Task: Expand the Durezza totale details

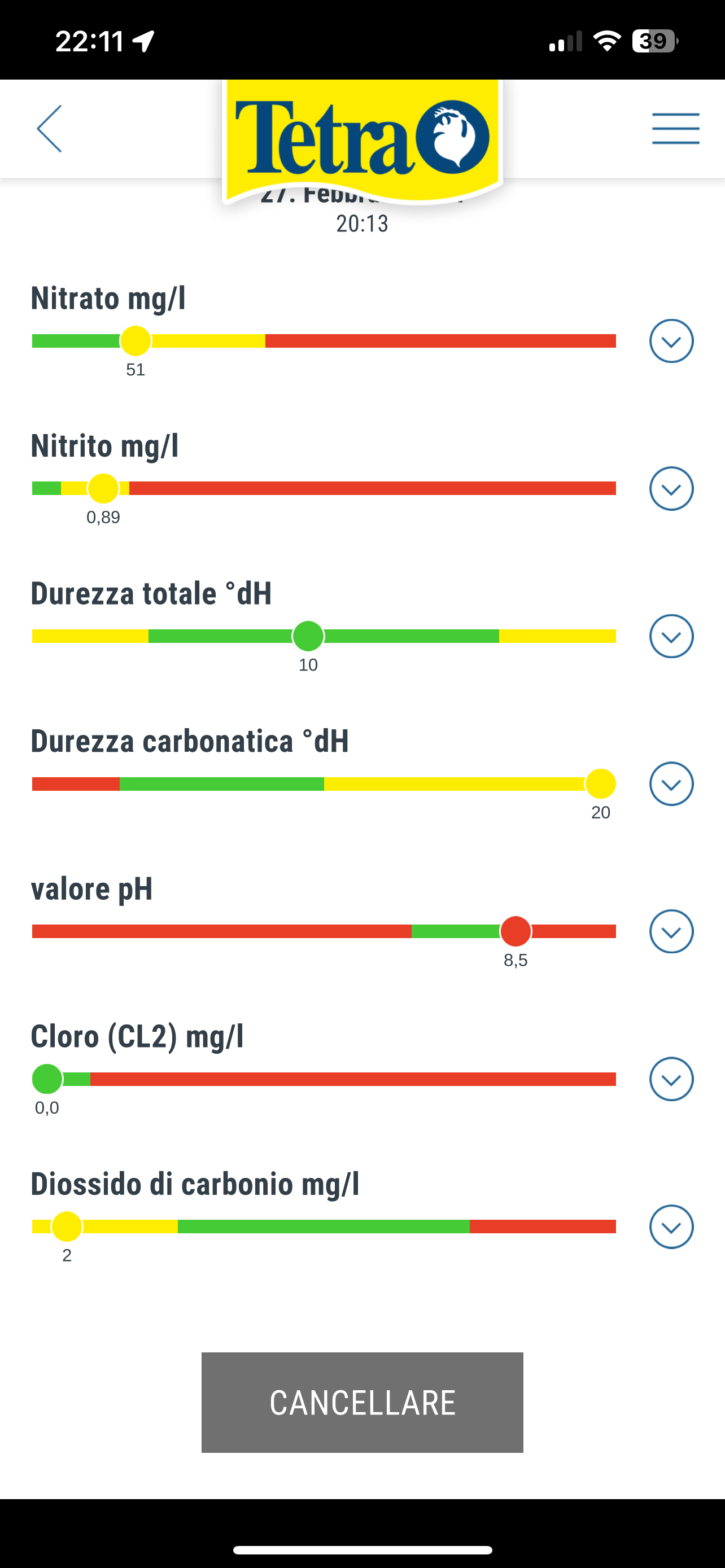Action: (x=671, y=636)
